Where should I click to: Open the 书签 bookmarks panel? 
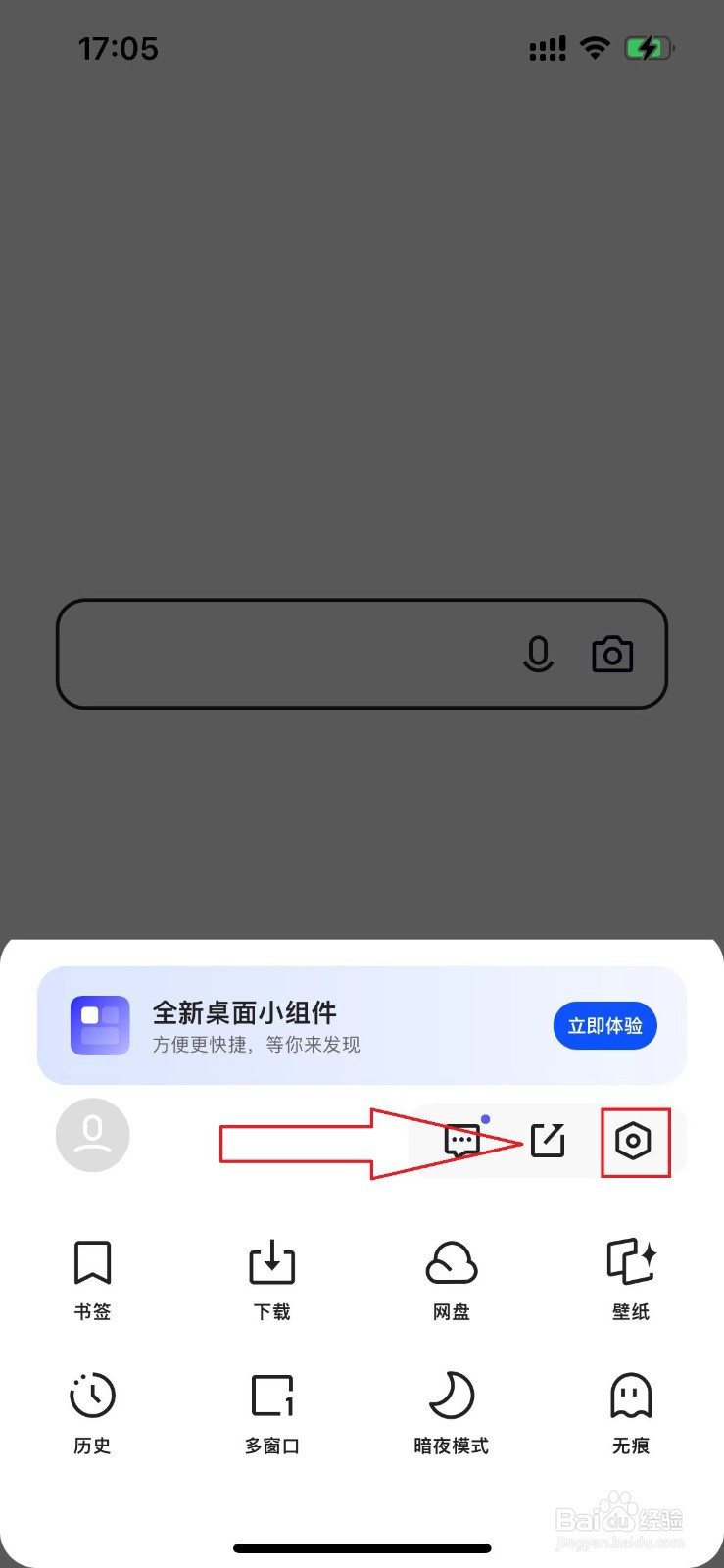coord(92,1279)
